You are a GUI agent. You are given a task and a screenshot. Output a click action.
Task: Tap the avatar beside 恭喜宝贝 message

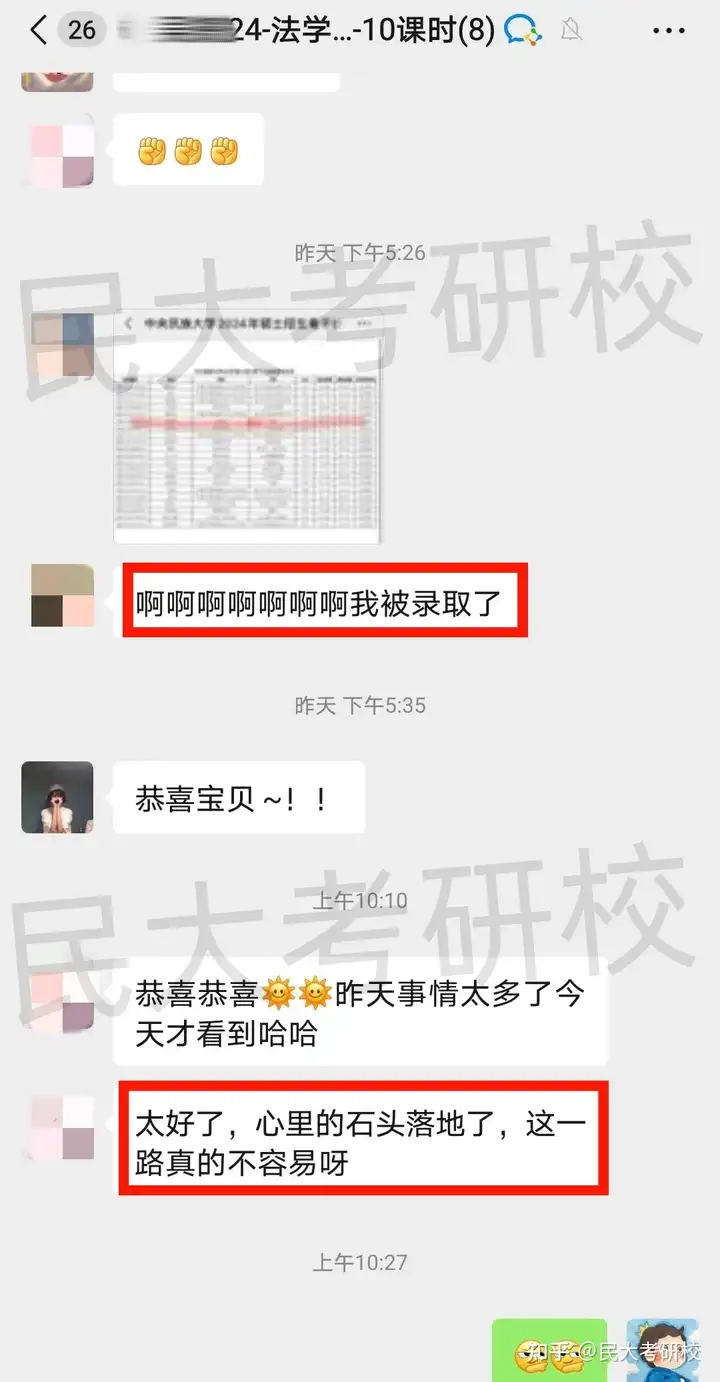[57, 797]
